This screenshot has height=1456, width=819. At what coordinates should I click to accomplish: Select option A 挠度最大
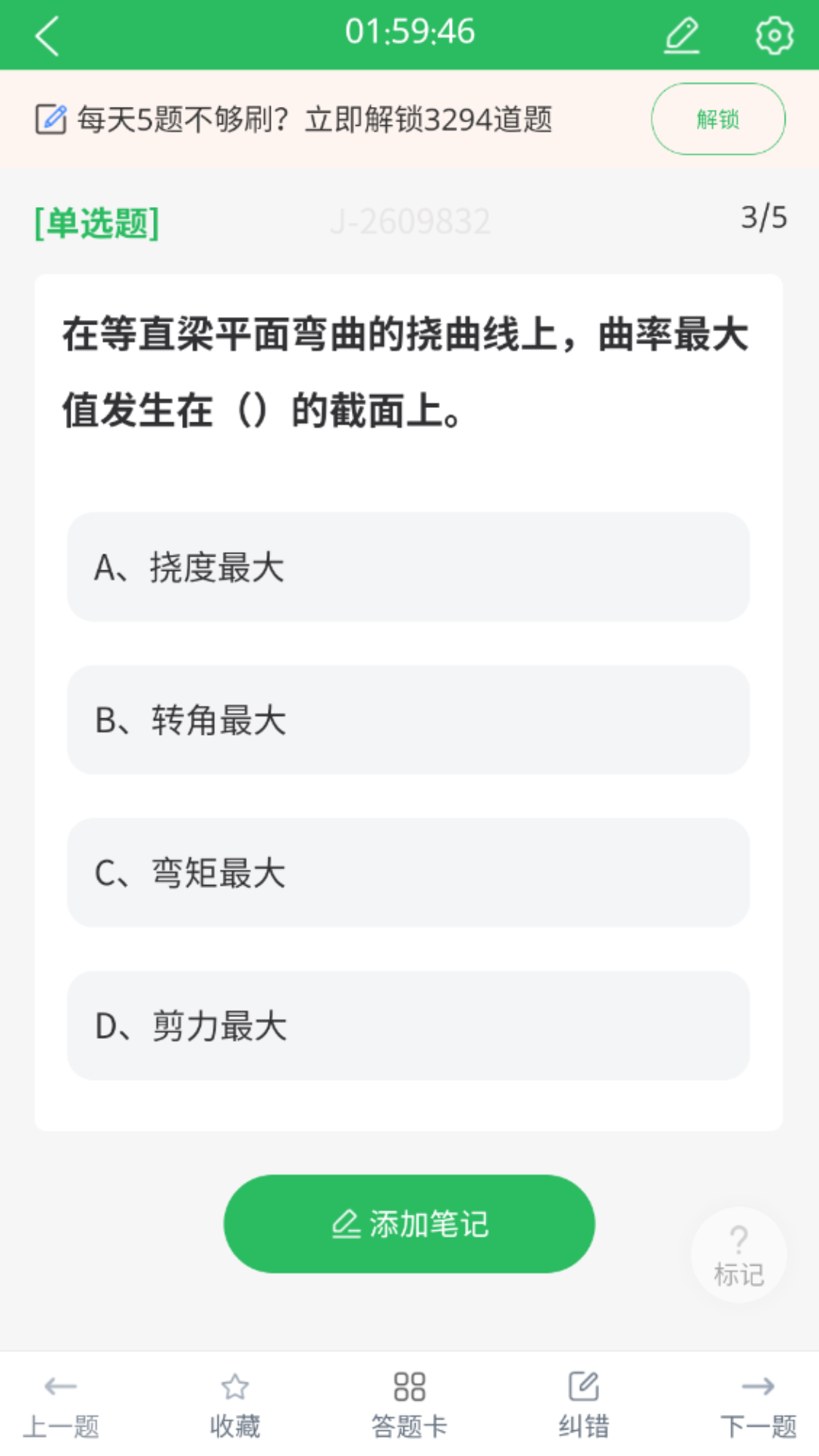408,566
